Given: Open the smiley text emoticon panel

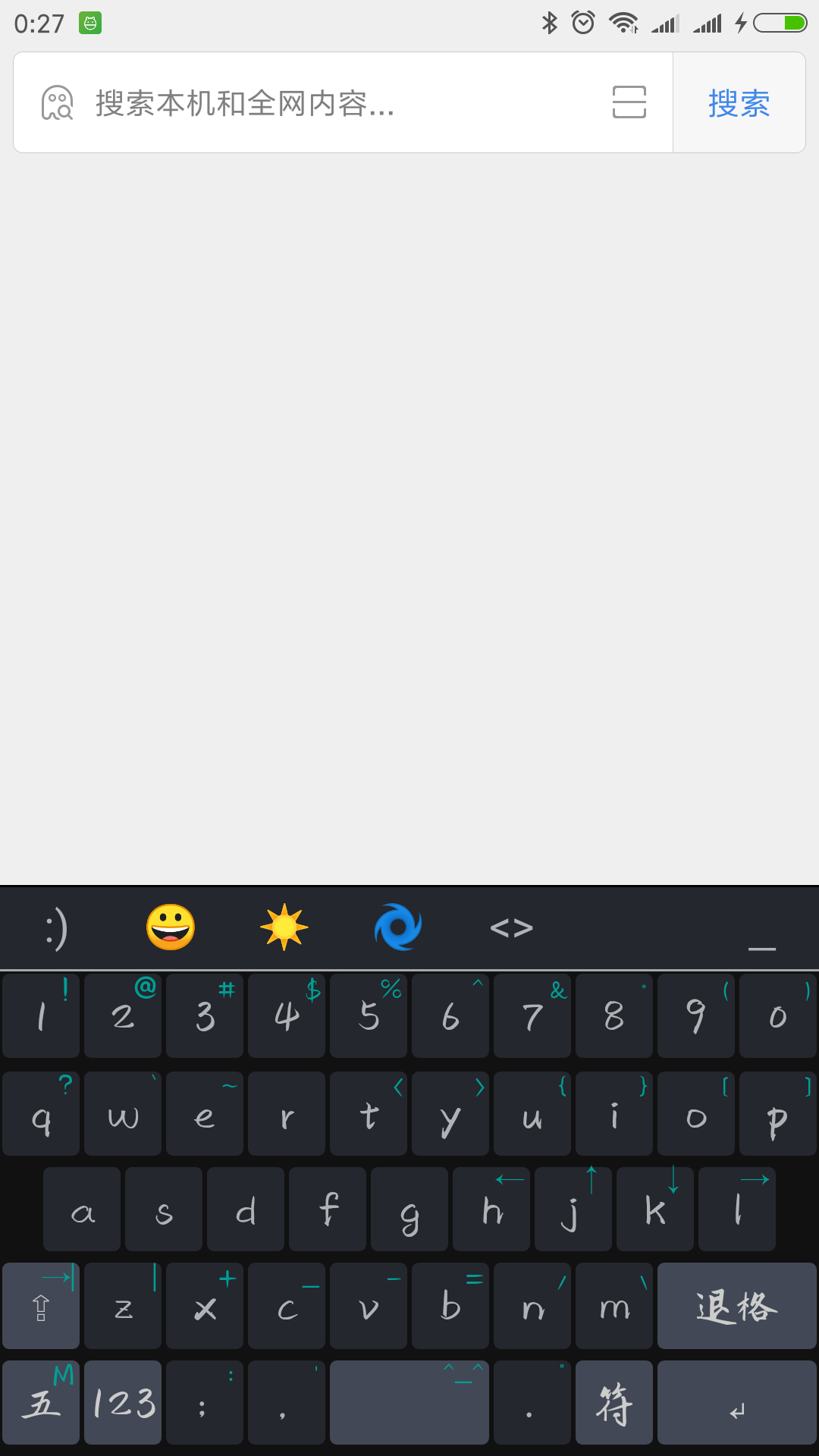Looking at the screenshot, I should pyautogui.click(x=57, y=928).
